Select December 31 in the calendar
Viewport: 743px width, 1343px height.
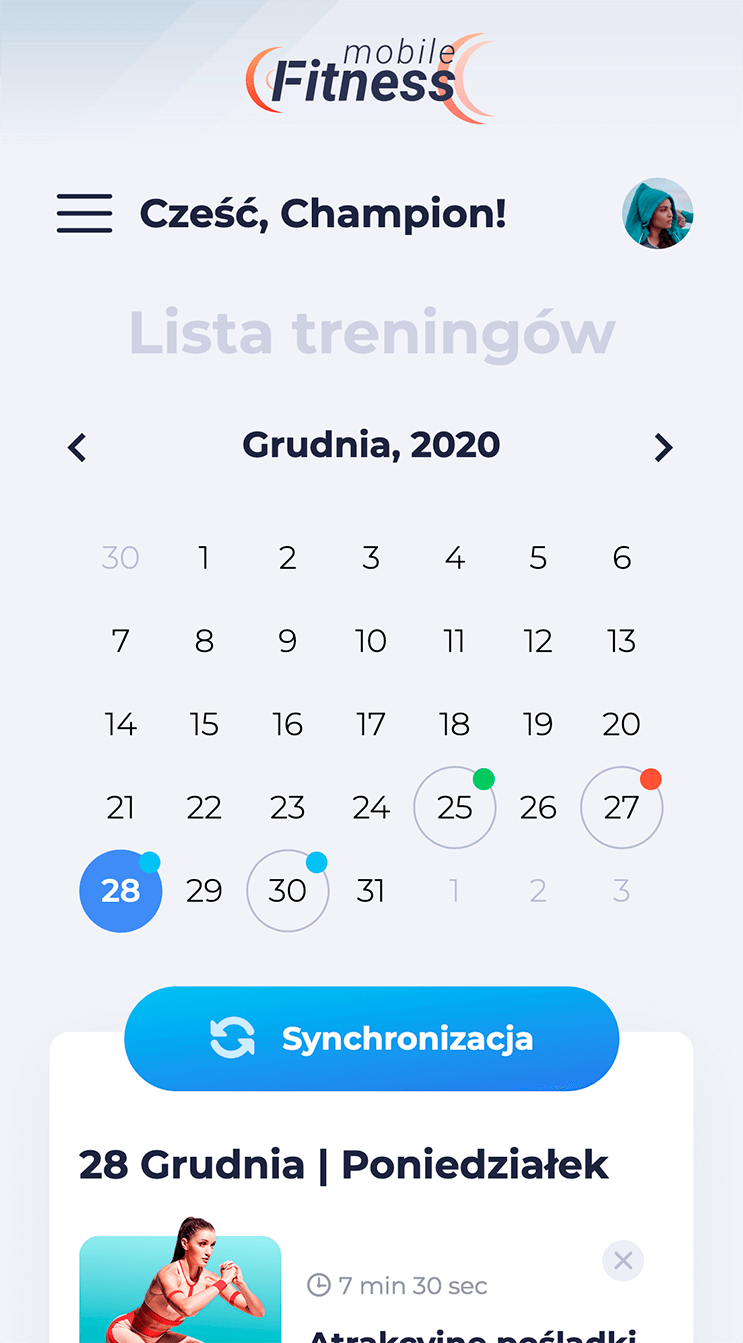371,890
